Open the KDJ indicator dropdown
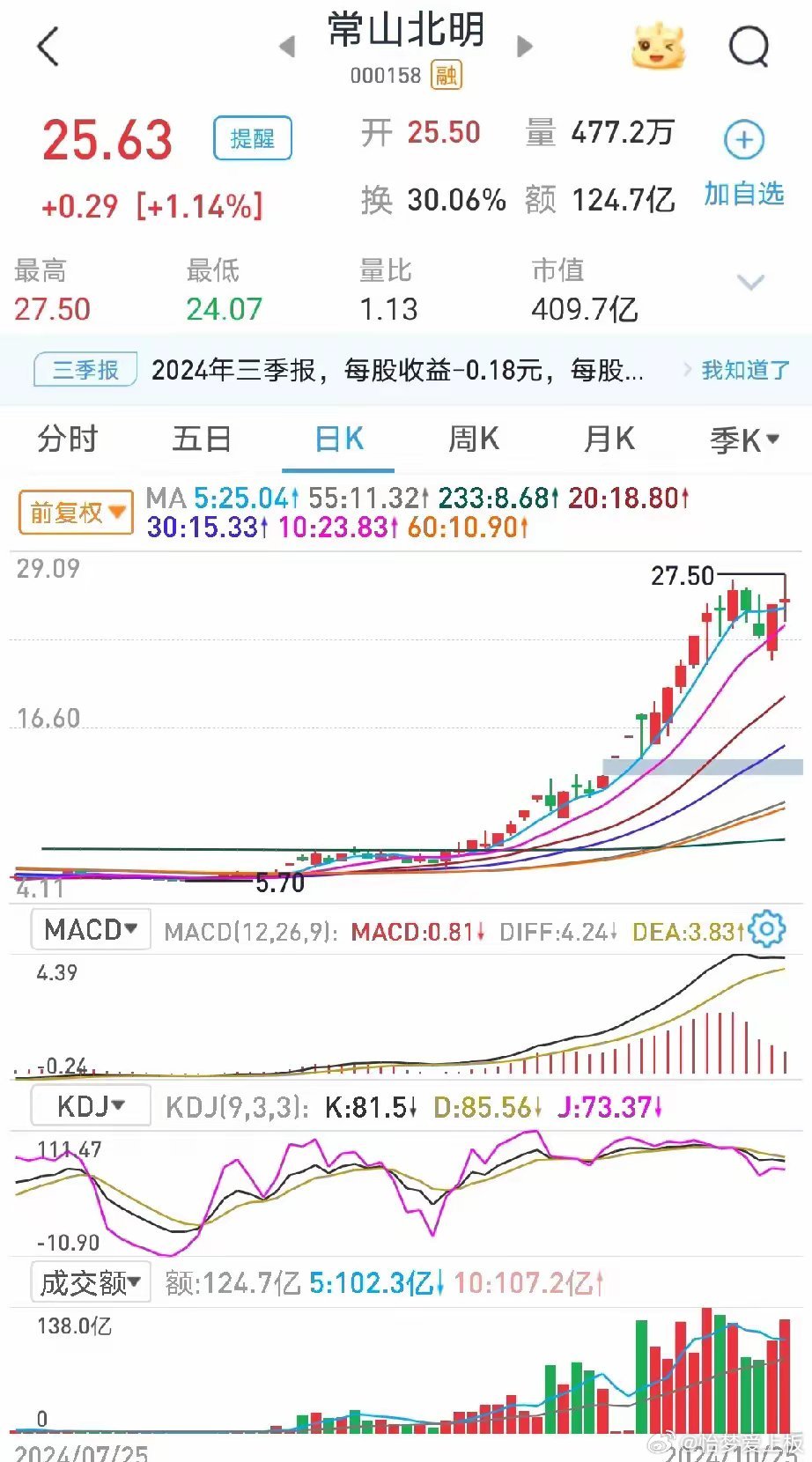This screenshot has width=812, height=1462. coord(91,1105)
